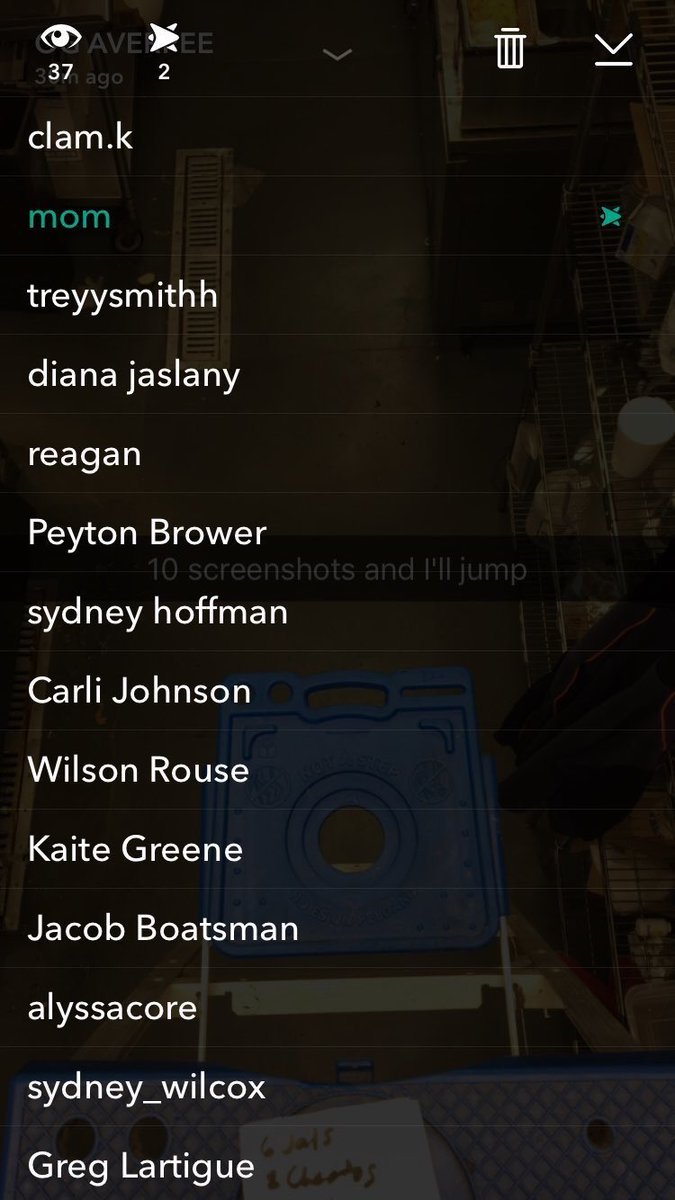Delete this story snap with trash icon
Viewport: 675px width, 1200px height.
[510, 48]
